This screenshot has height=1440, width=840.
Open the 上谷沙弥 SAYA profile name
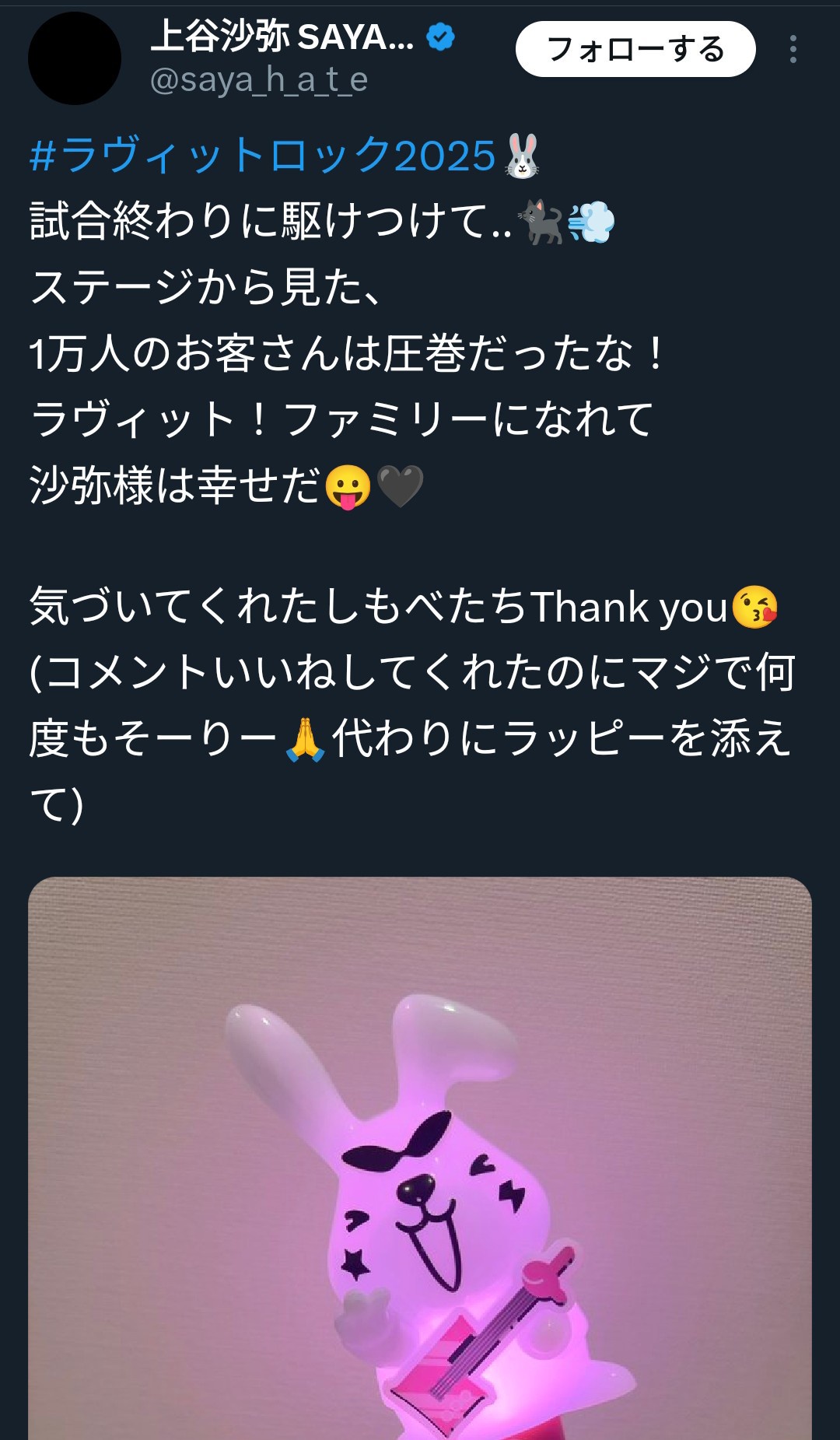282,37
